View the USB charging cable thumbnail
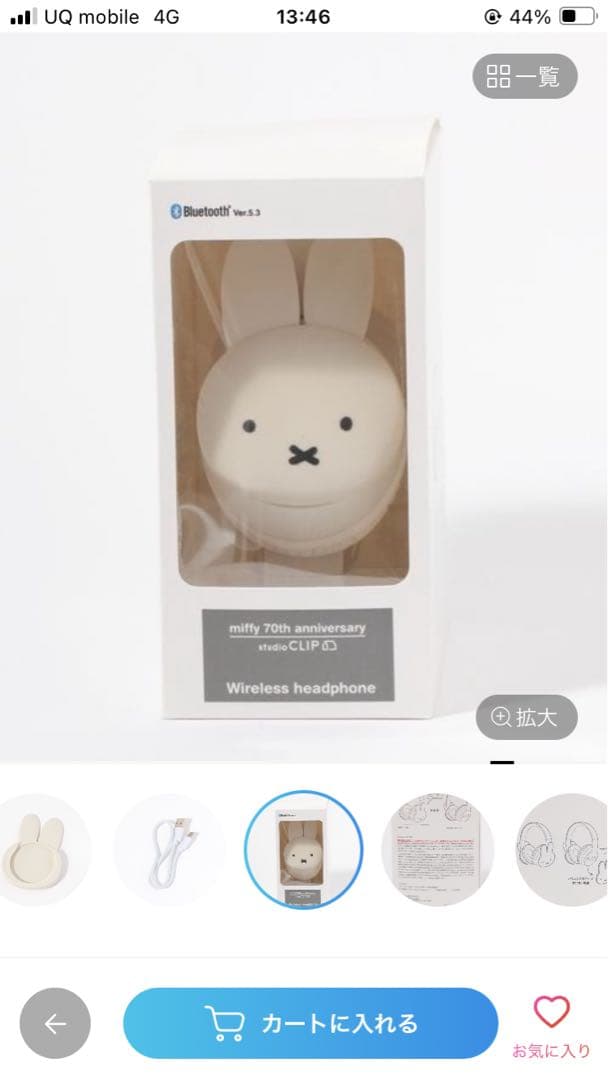608x1080 pixels. tap(170, 851)
